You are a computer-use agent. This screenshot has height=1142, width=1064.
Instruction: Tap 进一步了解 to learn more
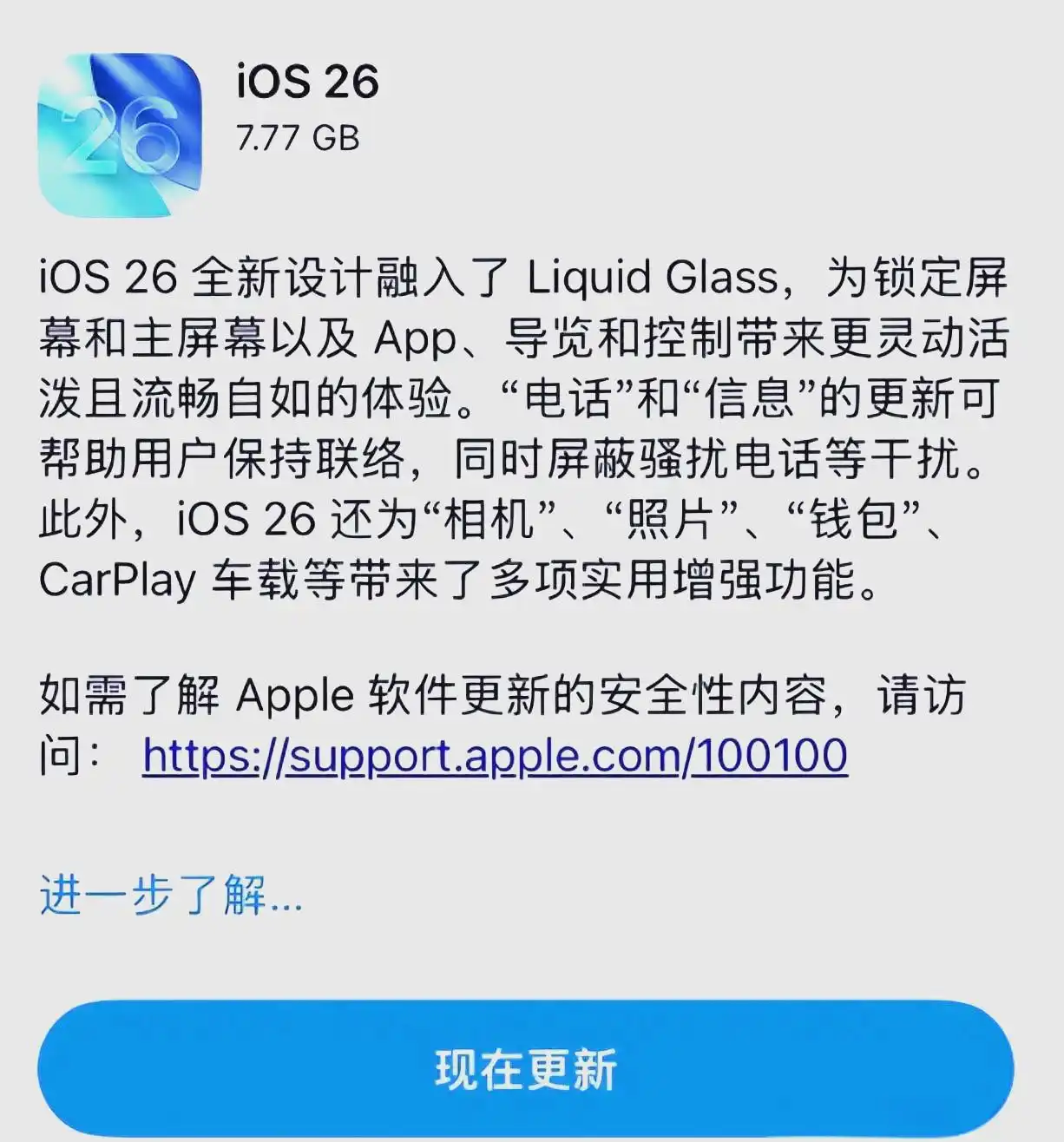pos(170,895)
